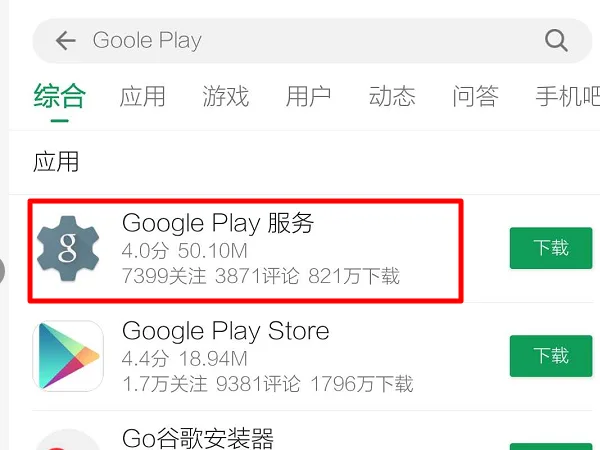Switch to the 应用 tab
Screen dimensions: 600x450
click(x=143, y=96)
